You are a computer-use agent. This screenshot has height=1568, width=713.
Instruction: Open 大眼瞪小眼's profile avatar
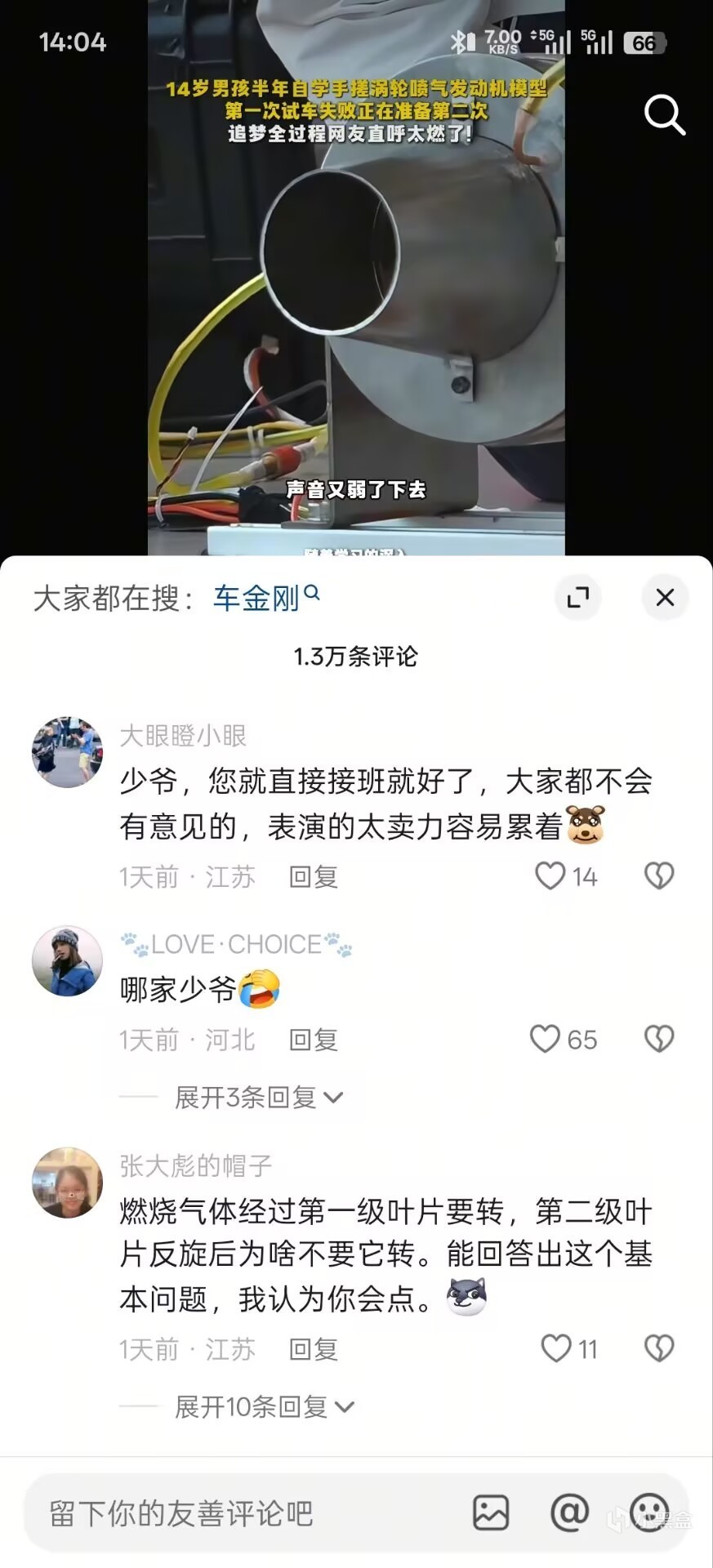pyautogui.click(x=67, y=752)
